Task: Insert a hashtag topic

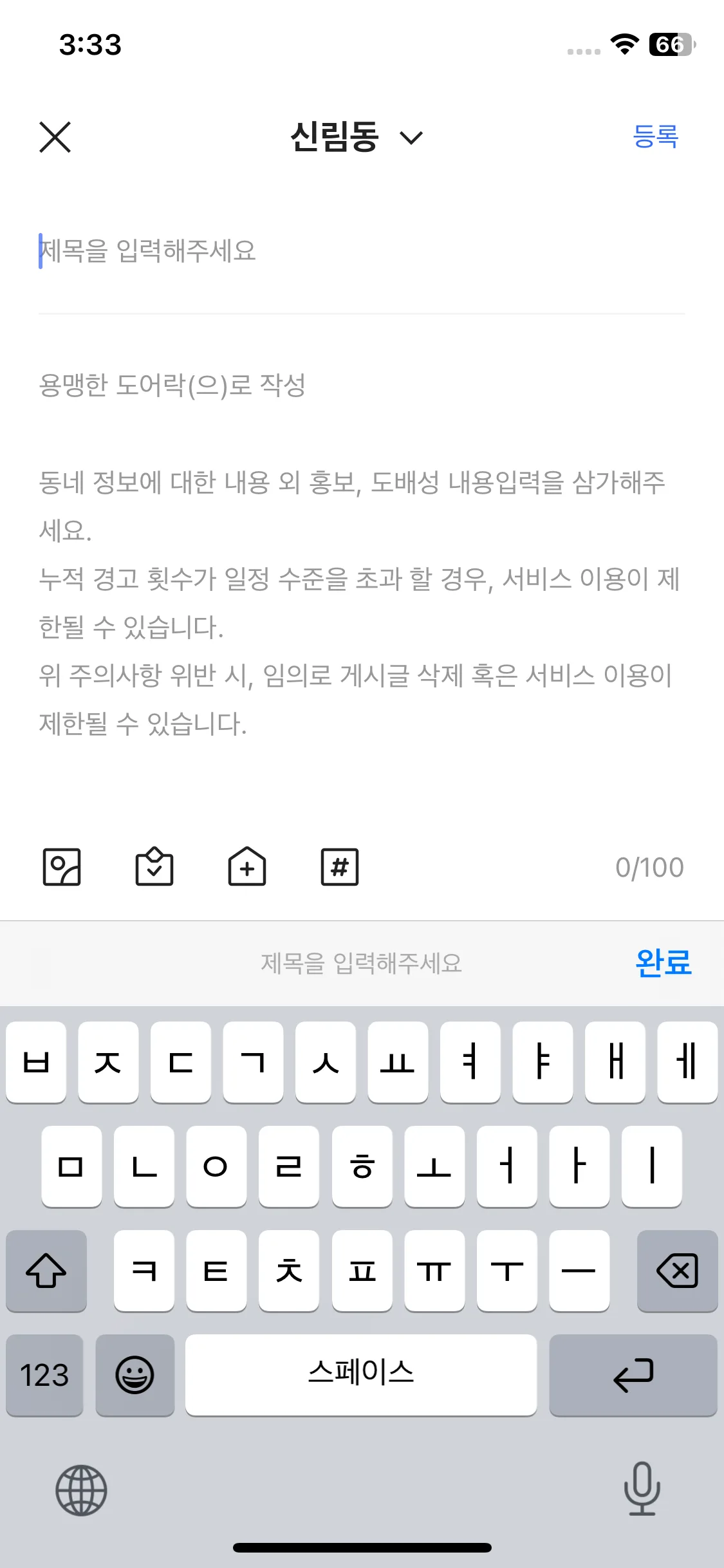Action: click(340, 866)
